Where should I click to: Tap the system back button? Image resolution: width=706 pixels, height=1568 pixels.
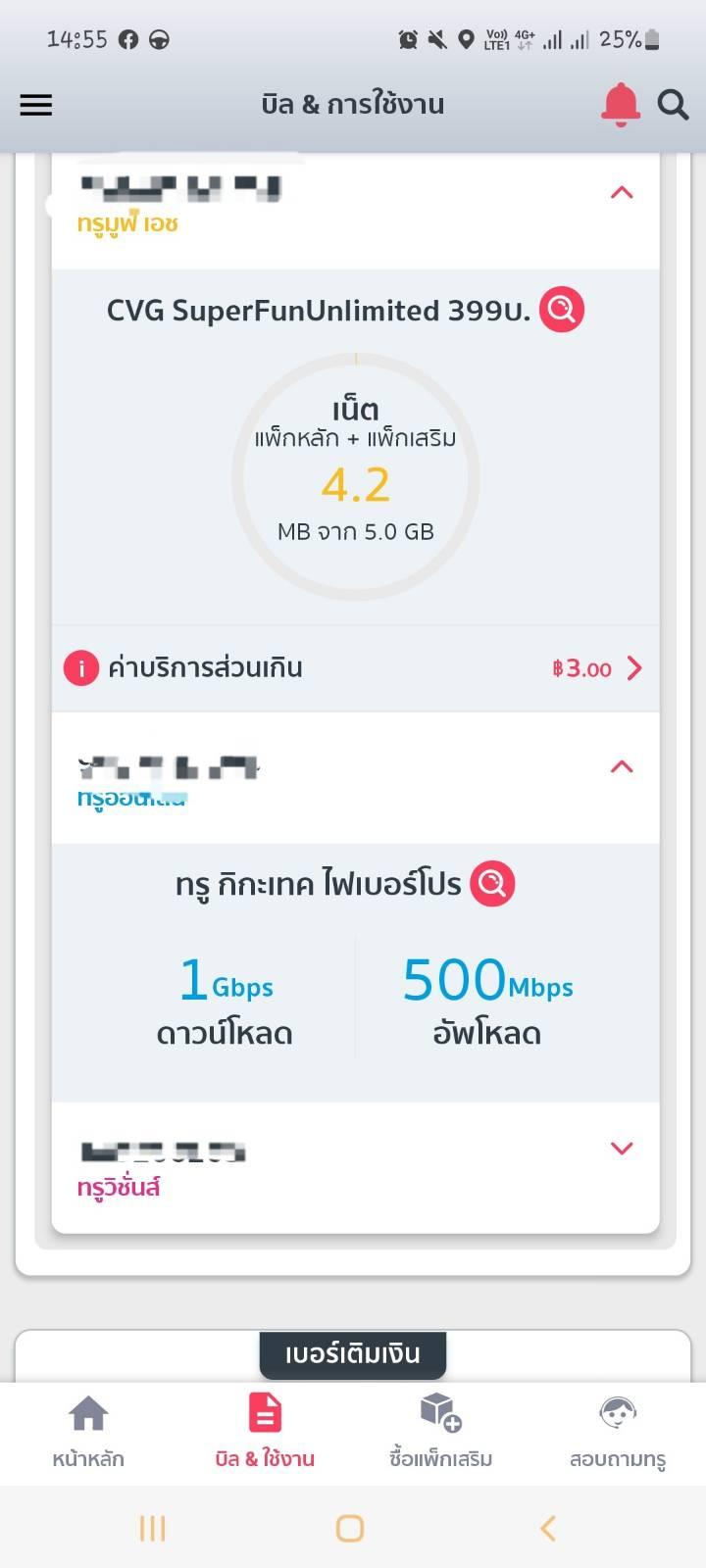coord(548,1527)
